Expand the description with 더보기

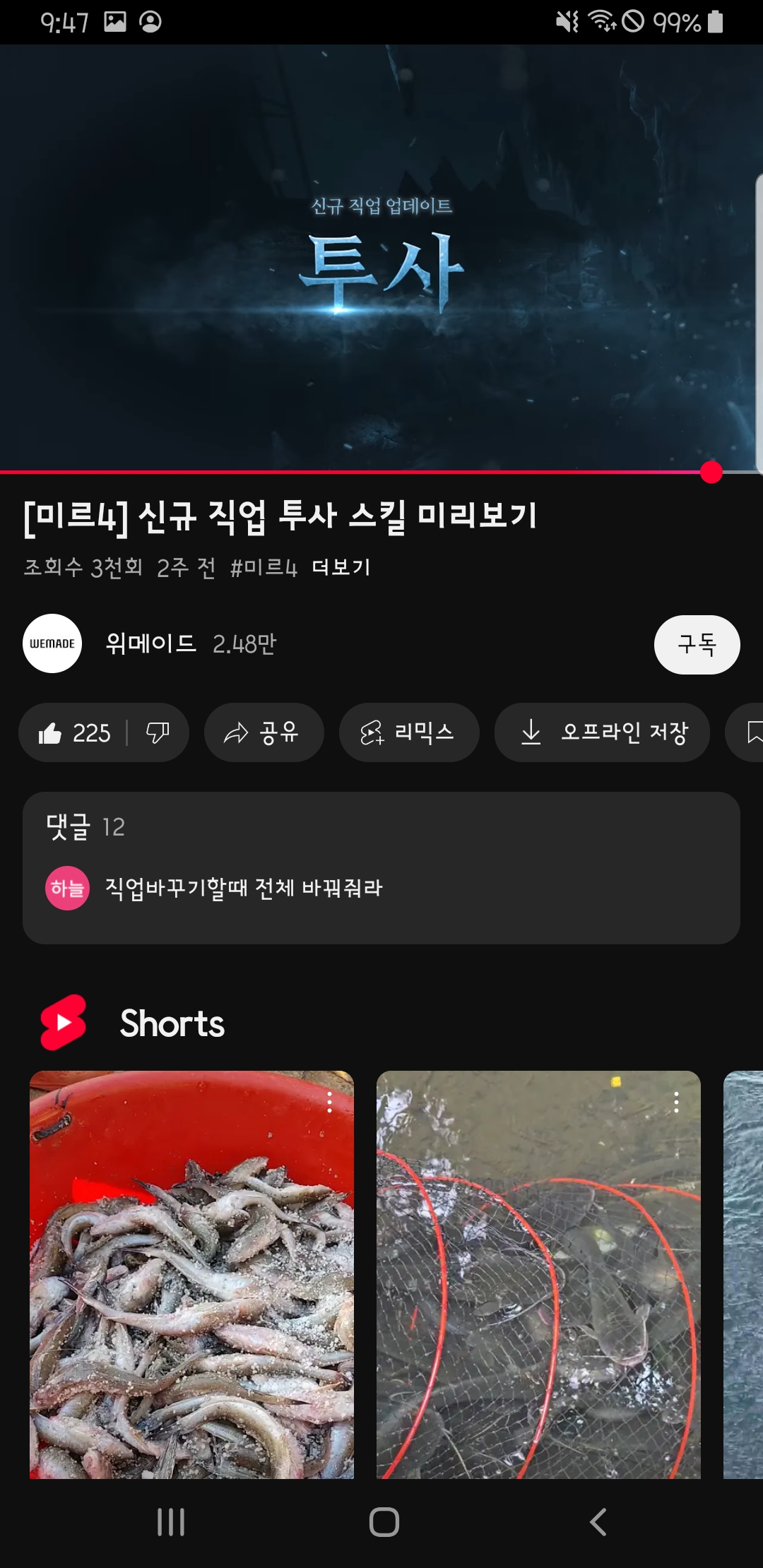(341, 567)
